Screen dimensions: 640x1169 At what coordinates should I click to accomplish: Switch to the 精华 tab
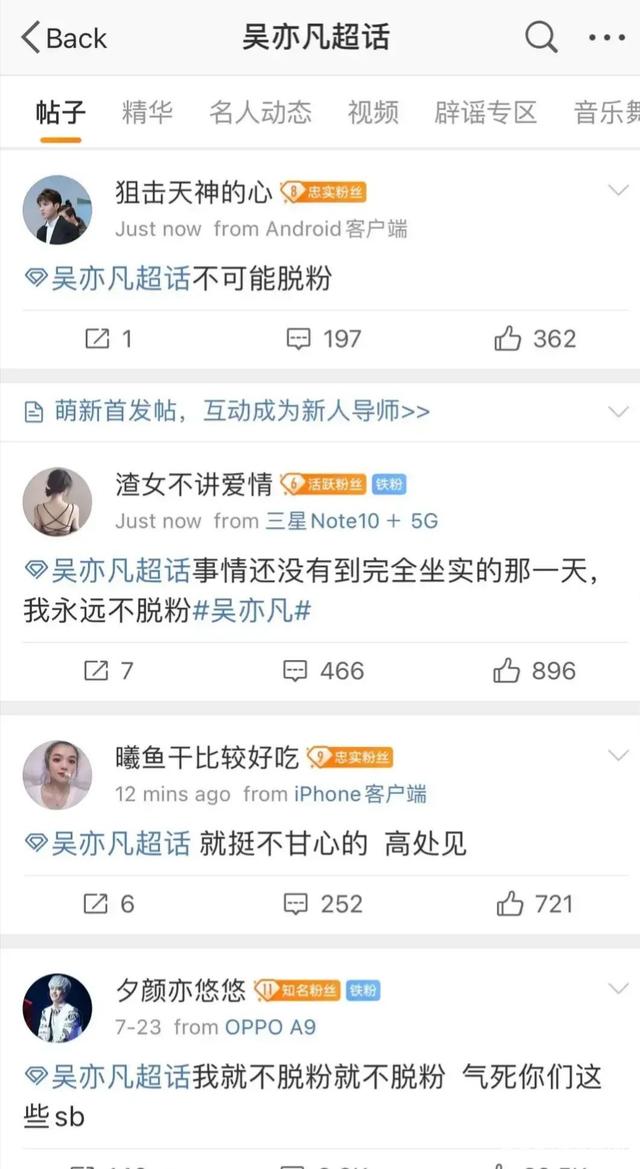146,112
